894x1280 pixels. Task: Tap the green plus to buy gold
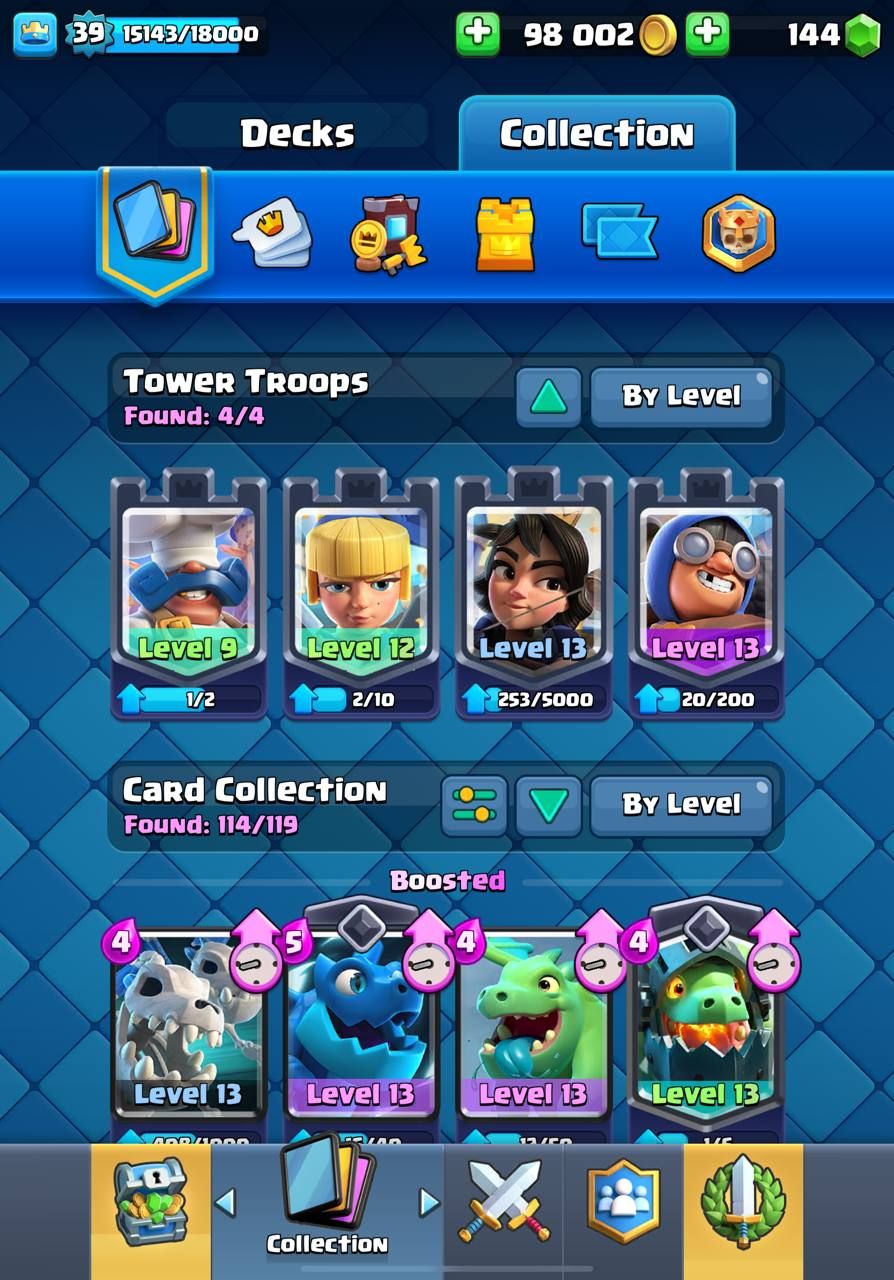point(478,34)
